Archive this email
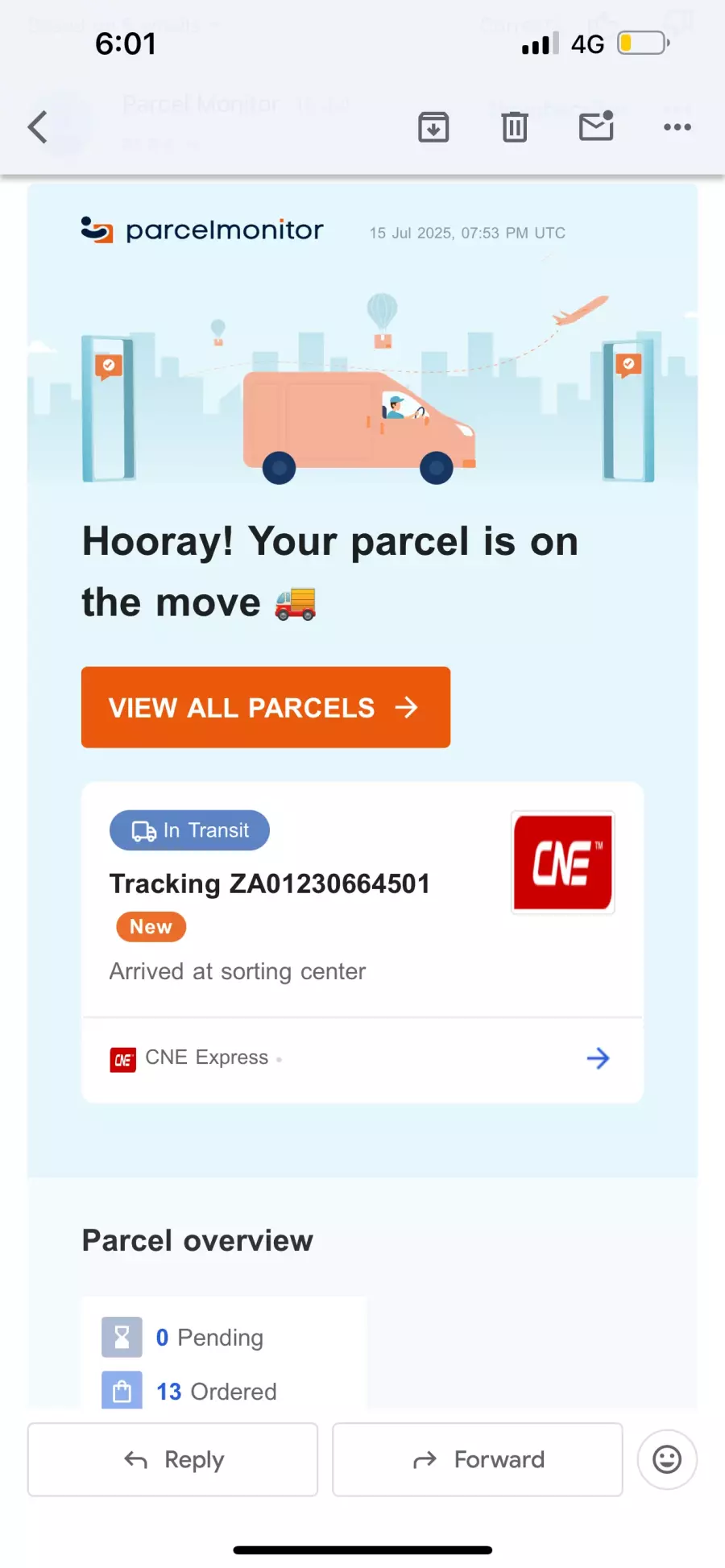The height and width of the screenshot is (1568, 725). (433, 127)
